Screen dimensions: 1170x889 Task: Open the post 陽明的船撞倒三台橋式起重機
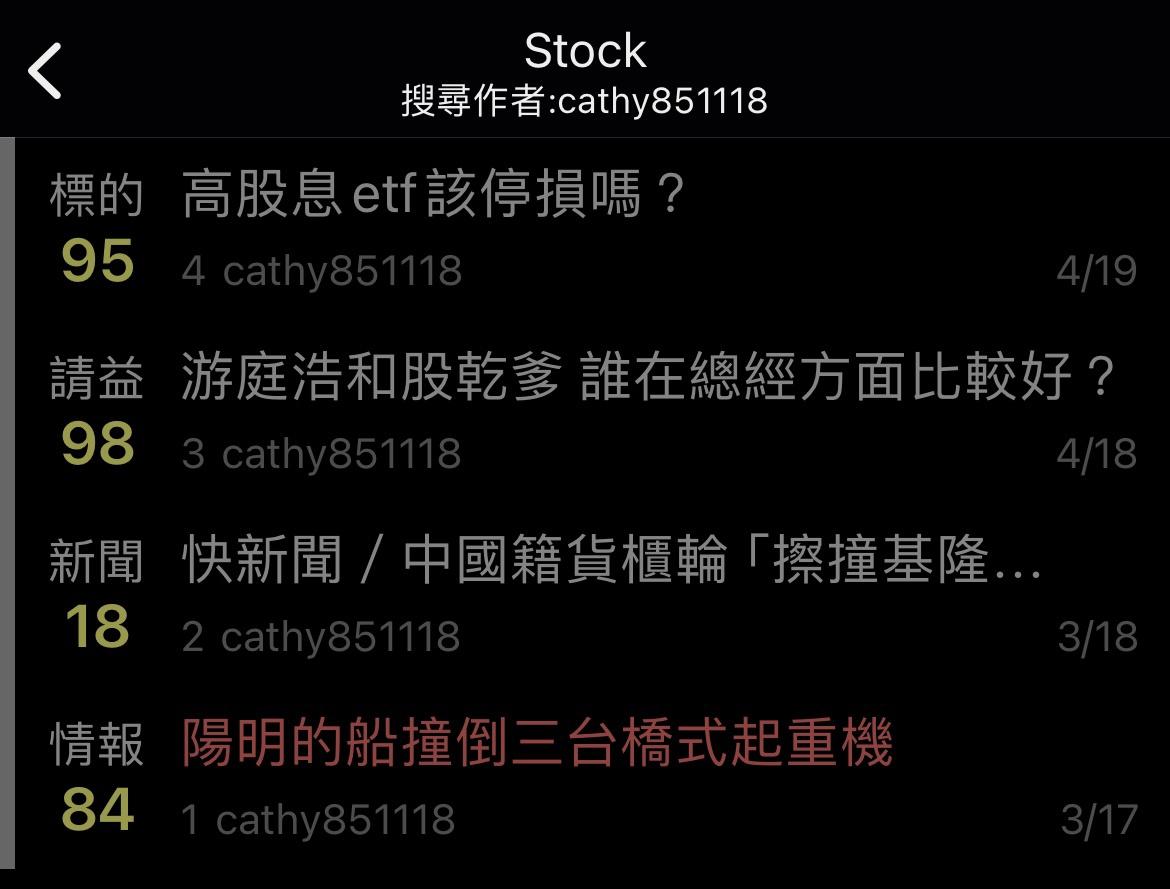pyautogui.click(x=537, y=745)
